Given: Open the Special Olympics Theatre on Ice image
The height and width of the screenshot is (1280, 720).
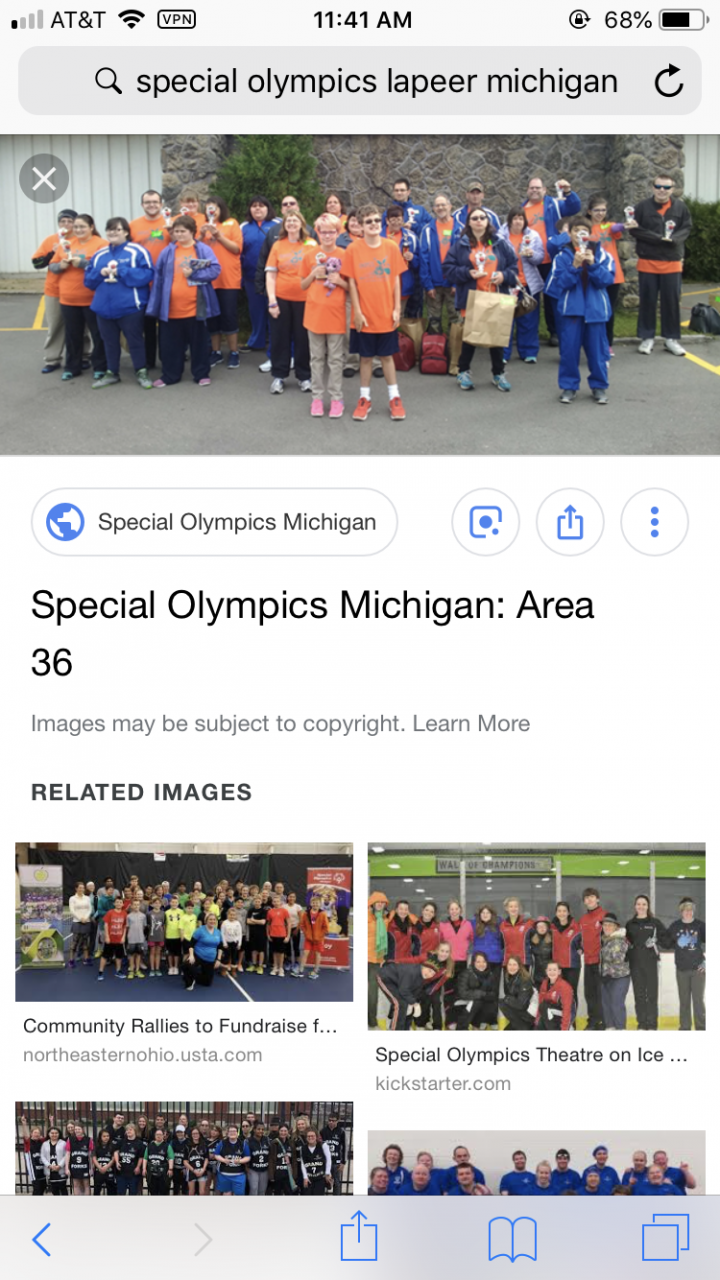Looking at the screenshot, I should coord(536,936).
